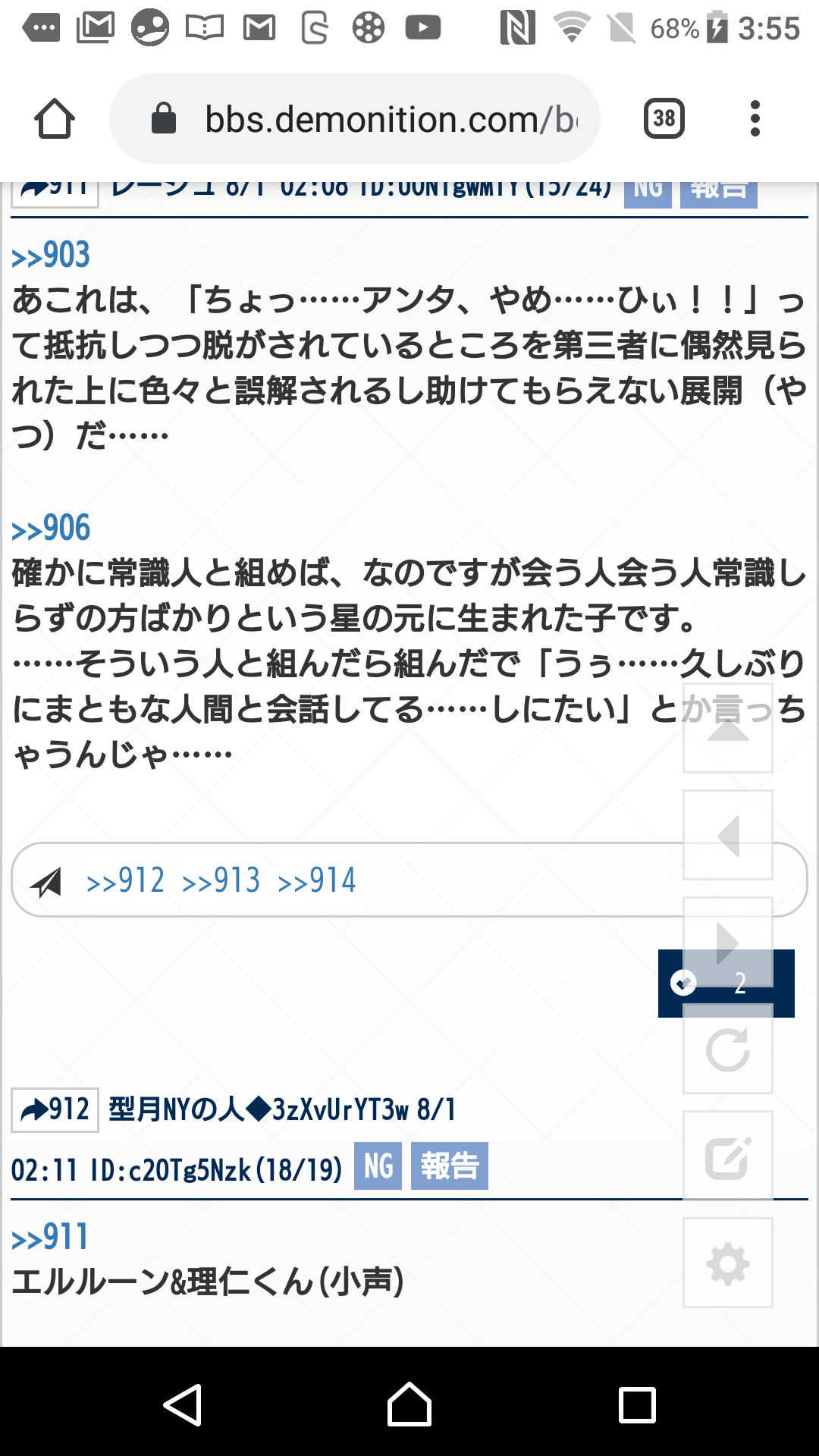This screenshot has width=819, height=1456.
Task: Go to the previous page with left arrow
Action: coord(727,836)
